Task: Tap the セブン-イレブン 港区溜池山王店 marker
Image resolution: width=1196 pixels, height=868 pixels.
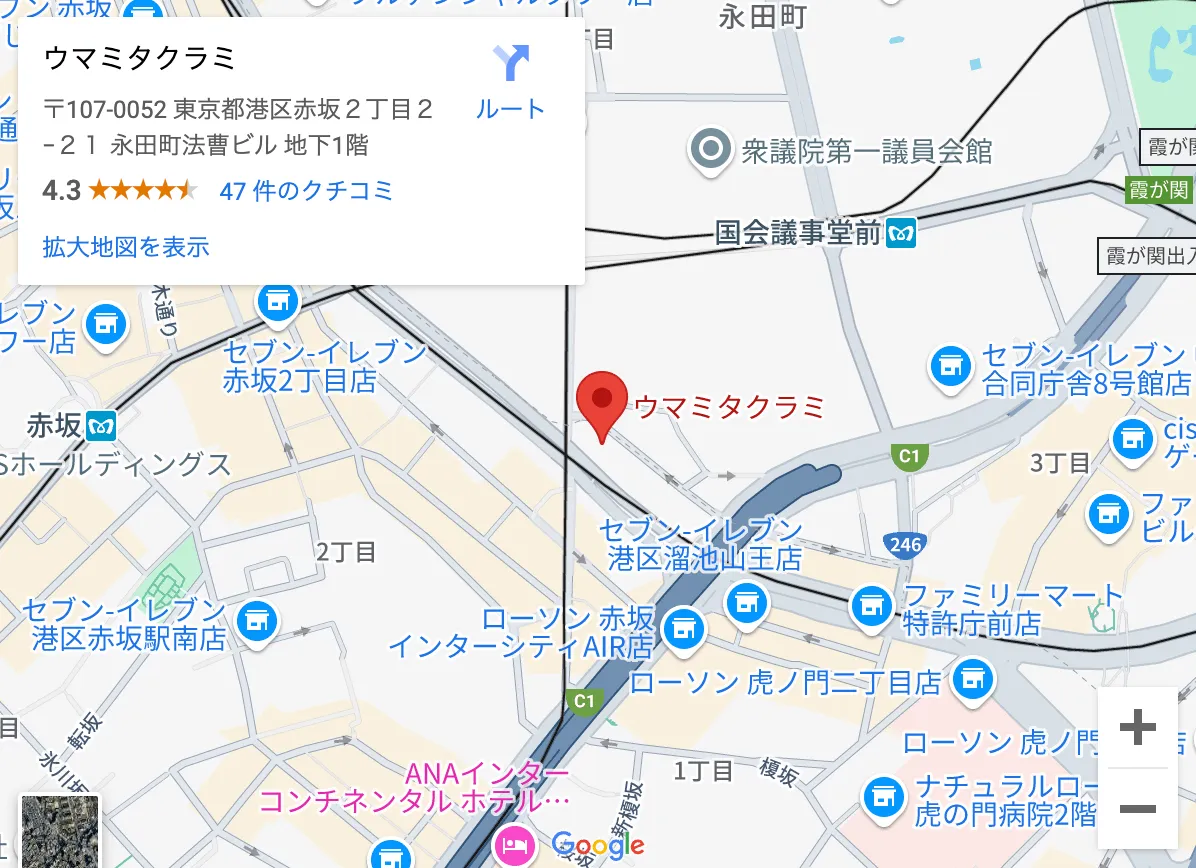Action: [744, 601]
